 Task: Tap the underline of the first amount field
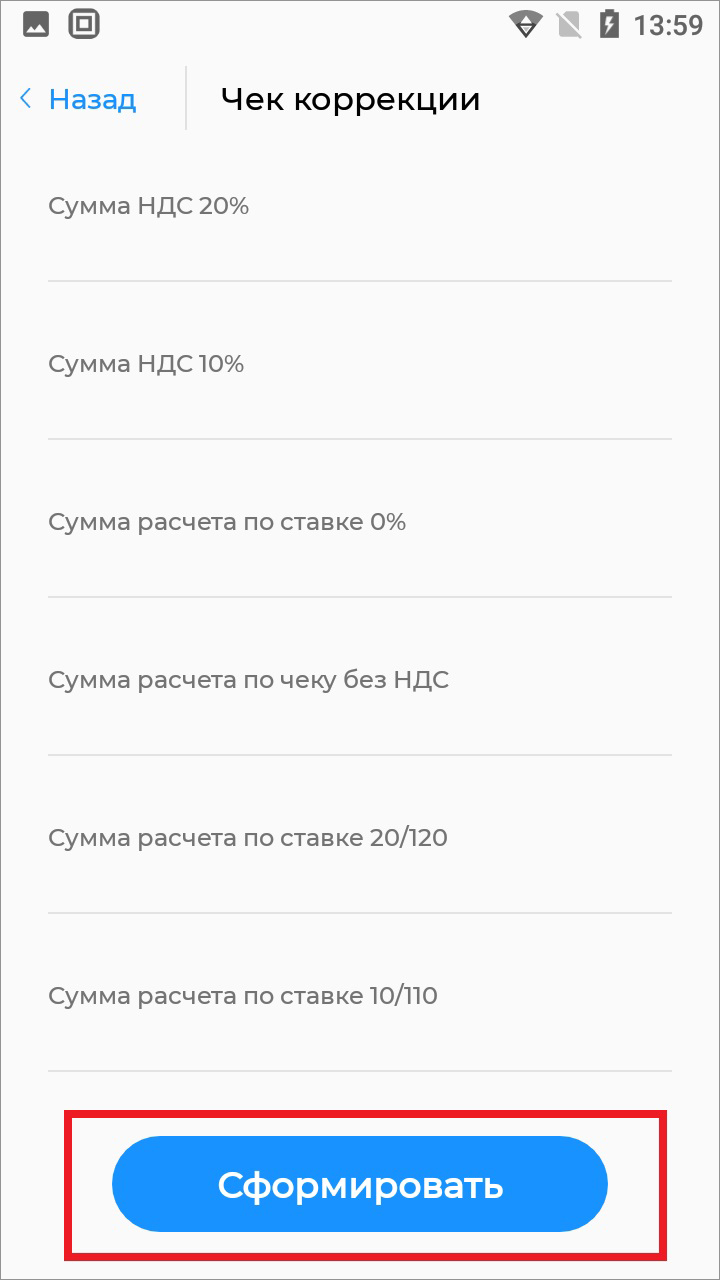360,280
